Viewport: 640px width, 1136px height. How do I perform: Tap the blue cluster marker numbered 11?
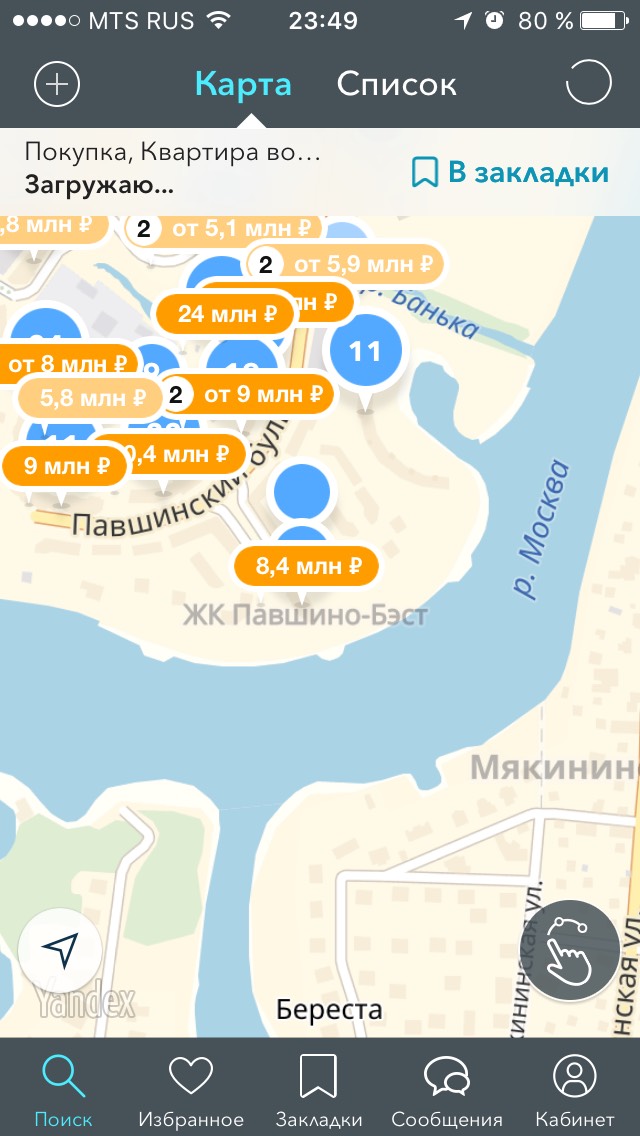coord(366,351)
